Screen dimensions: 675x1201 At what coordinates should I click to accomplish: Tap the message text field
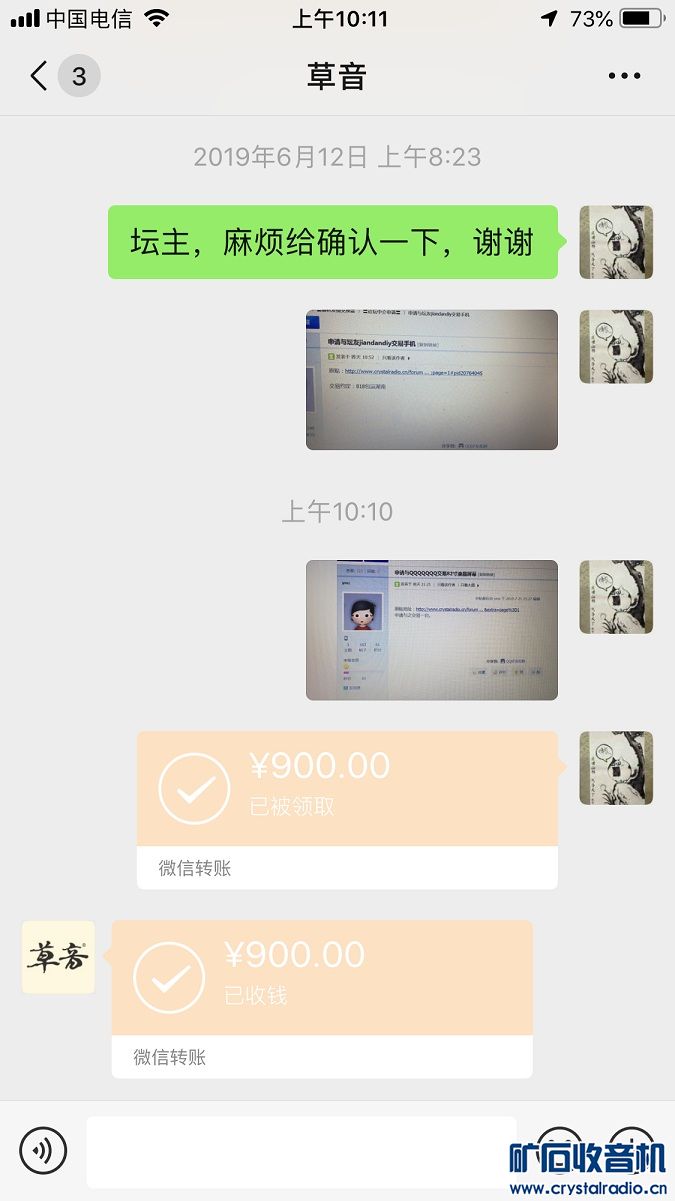click(x=300, y=1151)
